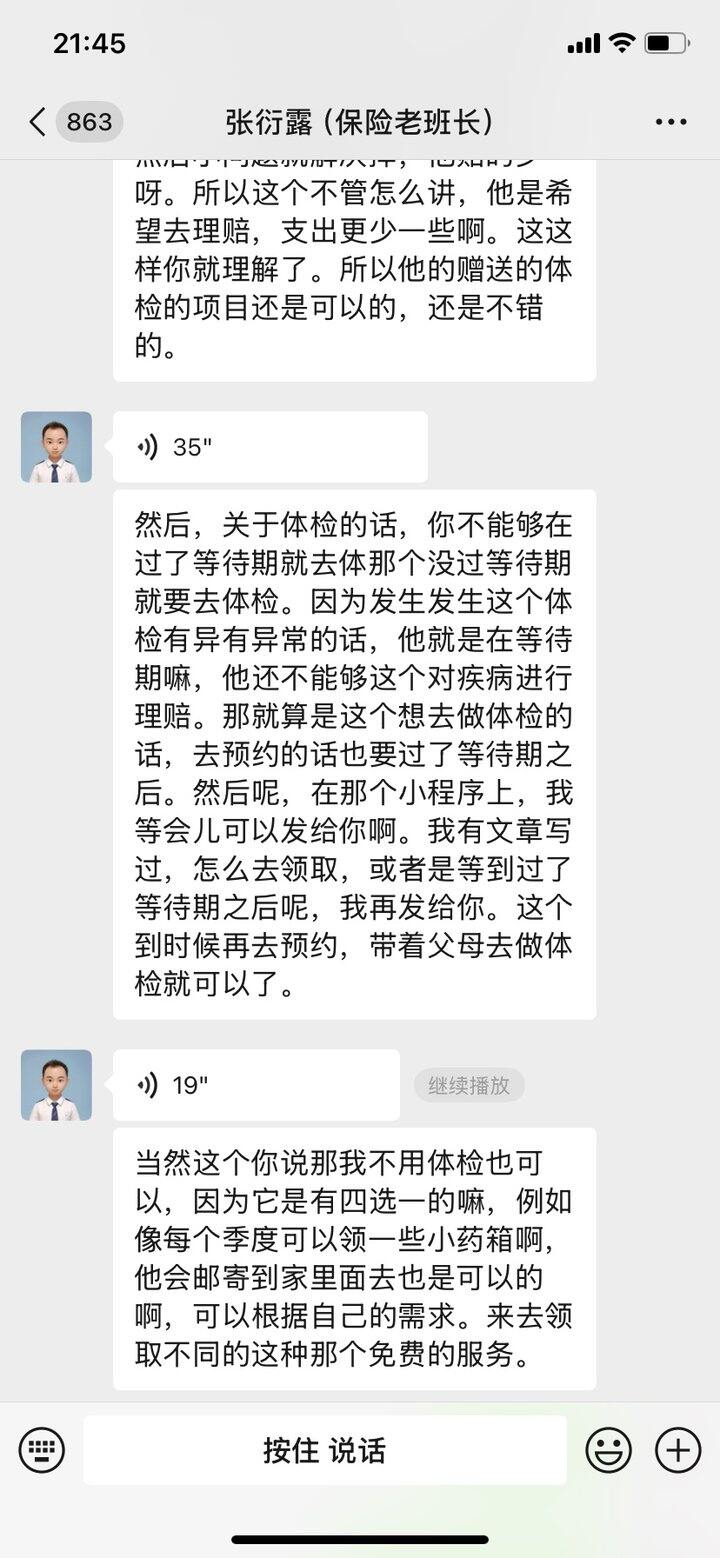Tap the 按住 说话 voice button
The height and width of the screenshot is (1558, 720).
pyautogui.click(x=324, y=1449)
